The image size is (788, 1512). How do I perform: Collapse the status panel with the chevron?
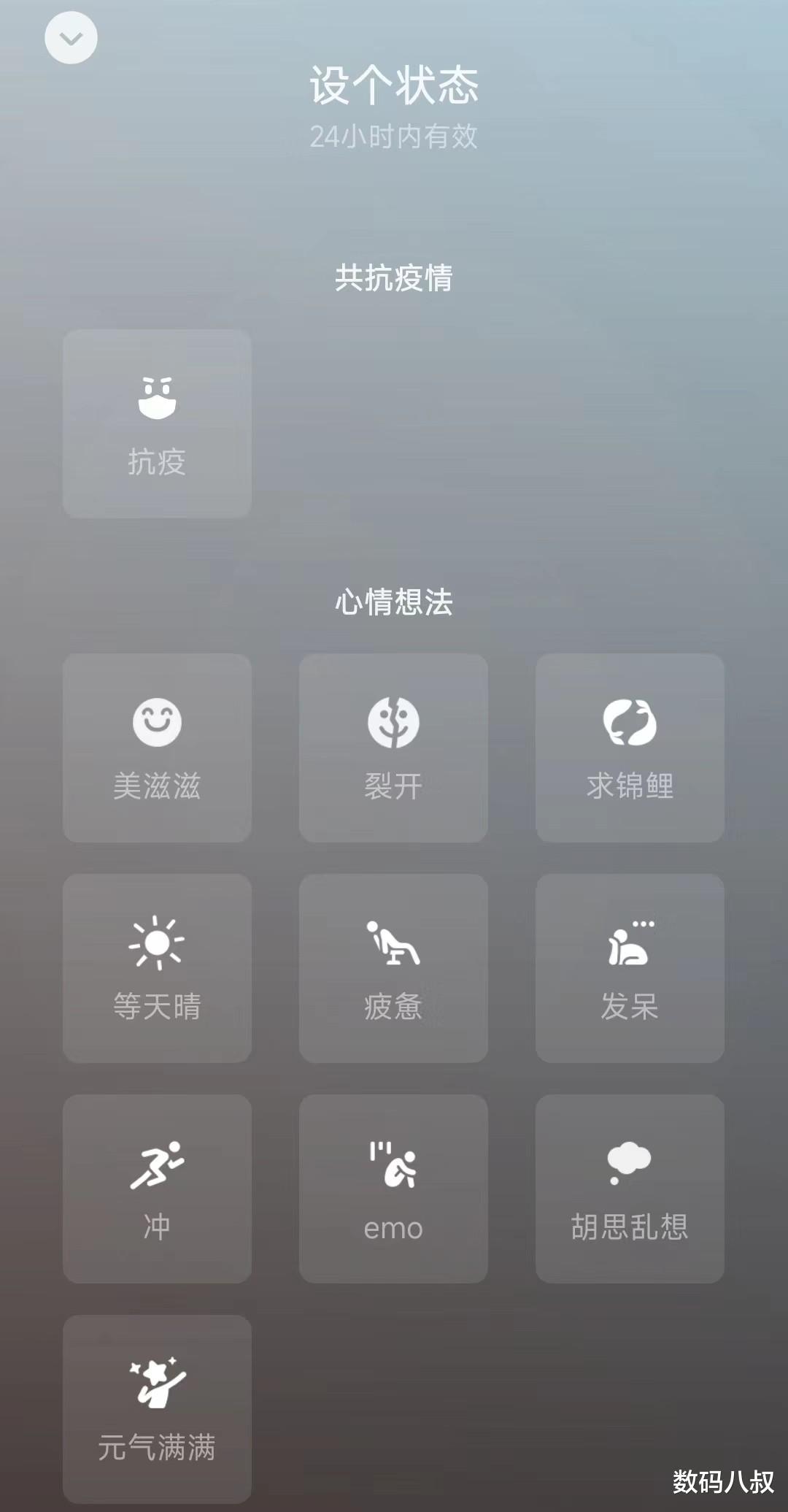(71, 39)
